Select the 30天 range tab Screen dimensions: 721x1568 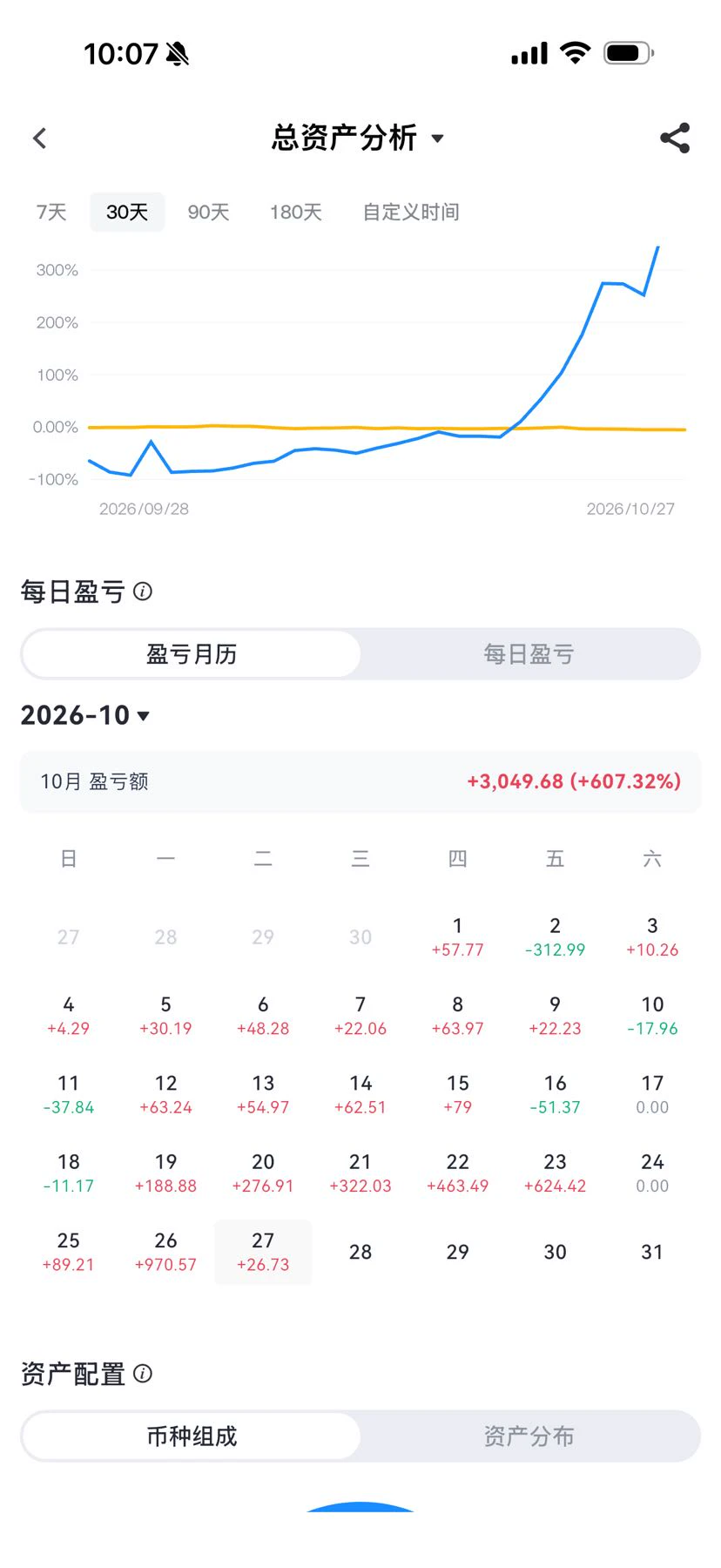[x=127, y=212]
